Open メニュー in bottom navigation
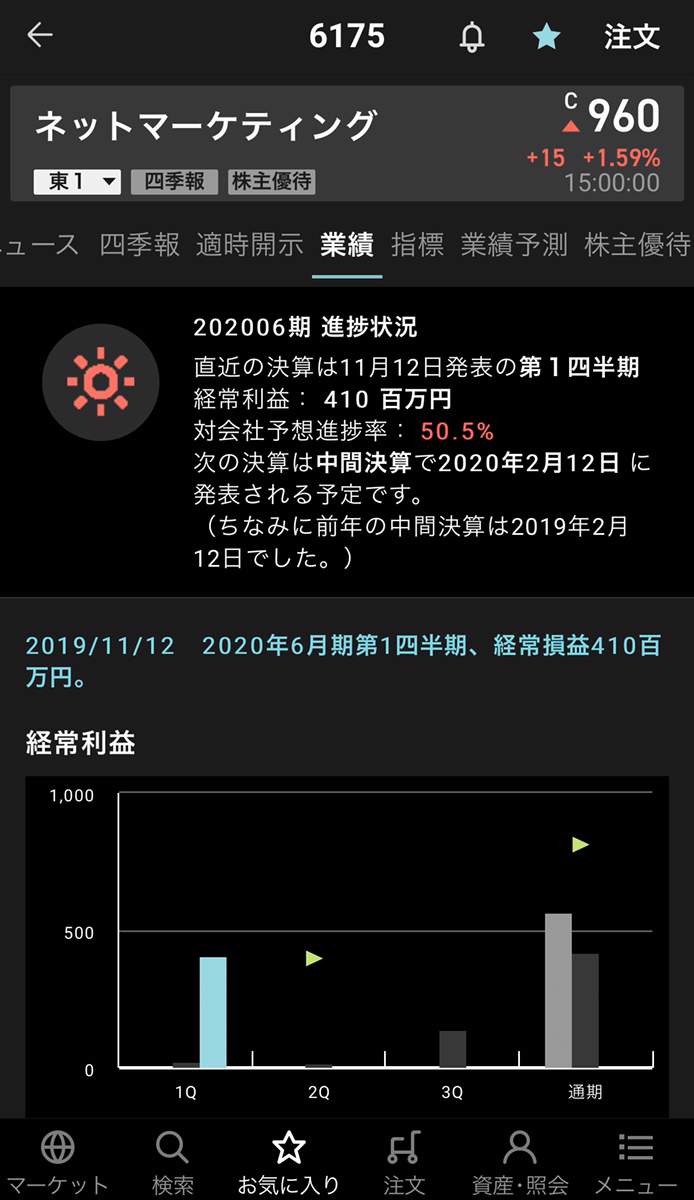The width and height of the screenshot is (694, 1200). 636,1161
